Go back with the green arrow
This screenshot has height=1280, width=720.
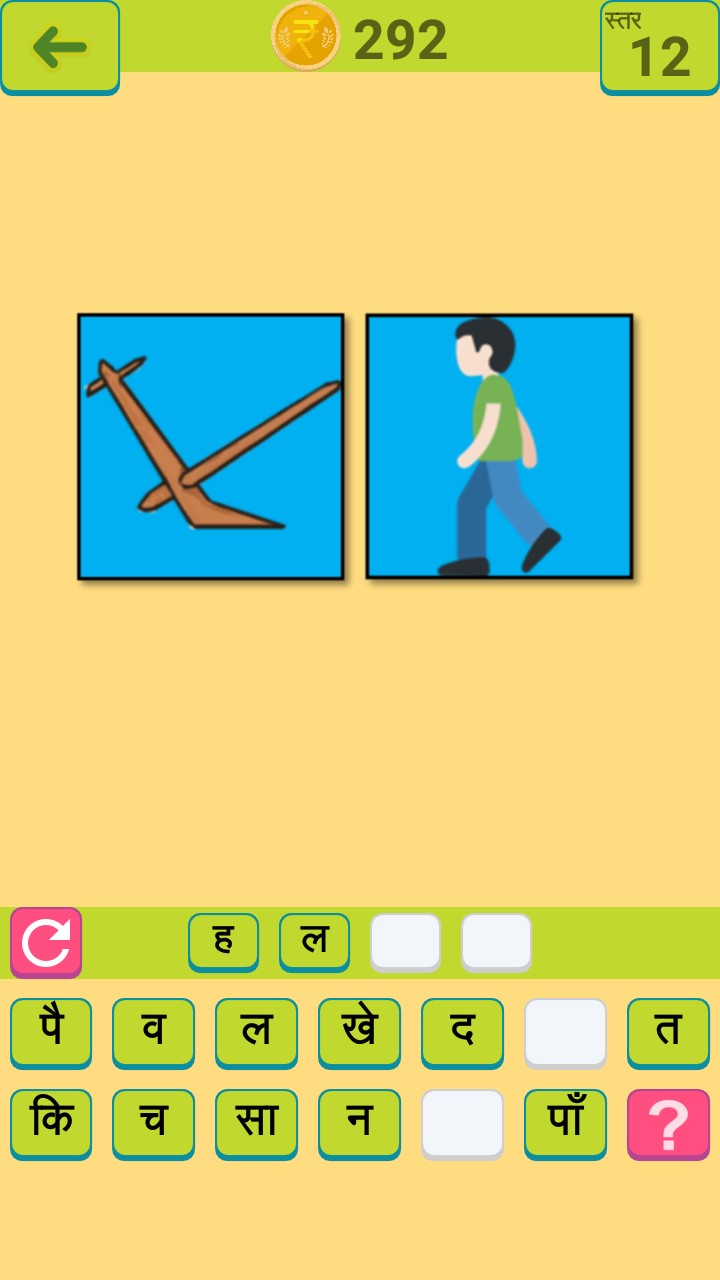[60, 47]
